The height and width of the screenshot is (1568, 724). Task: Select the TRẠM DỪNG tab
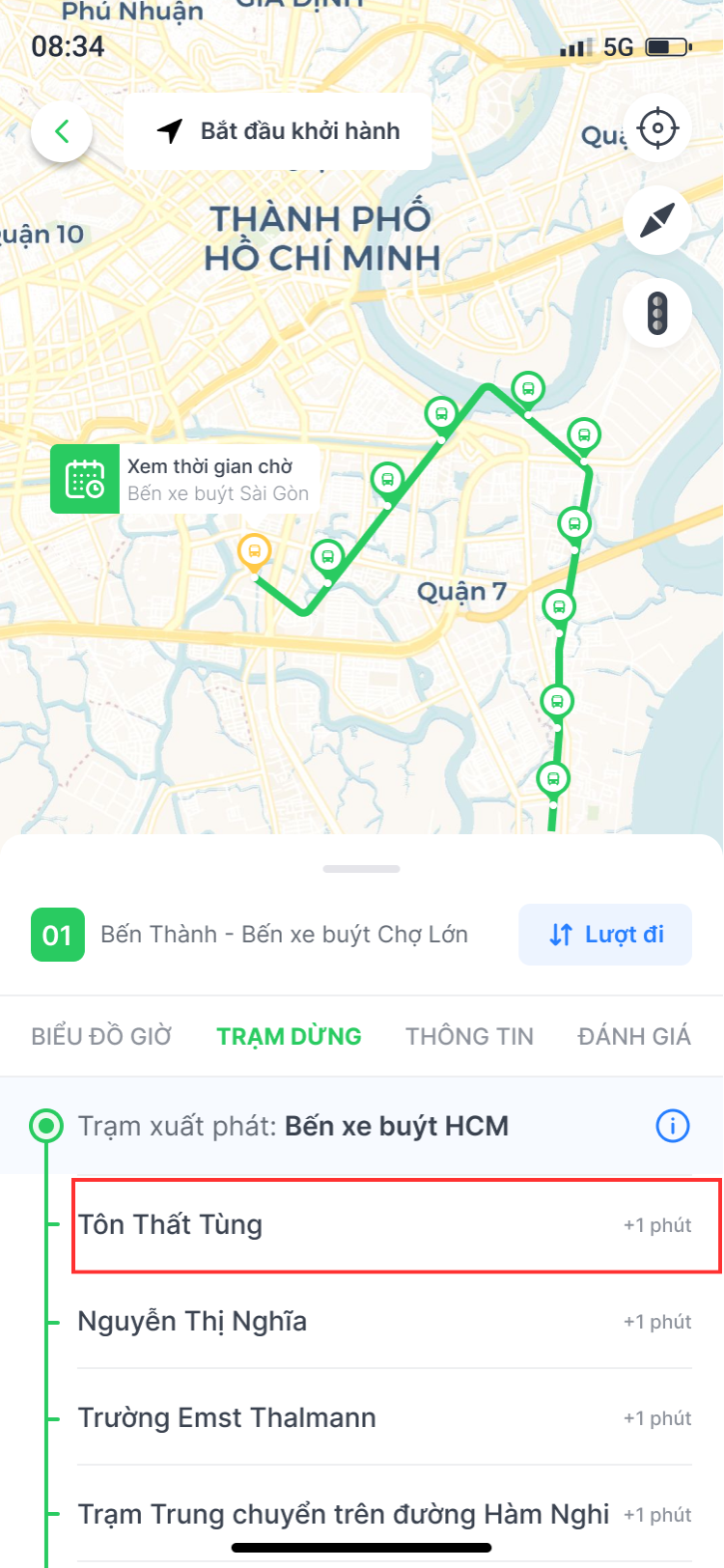coord(289,1036)
